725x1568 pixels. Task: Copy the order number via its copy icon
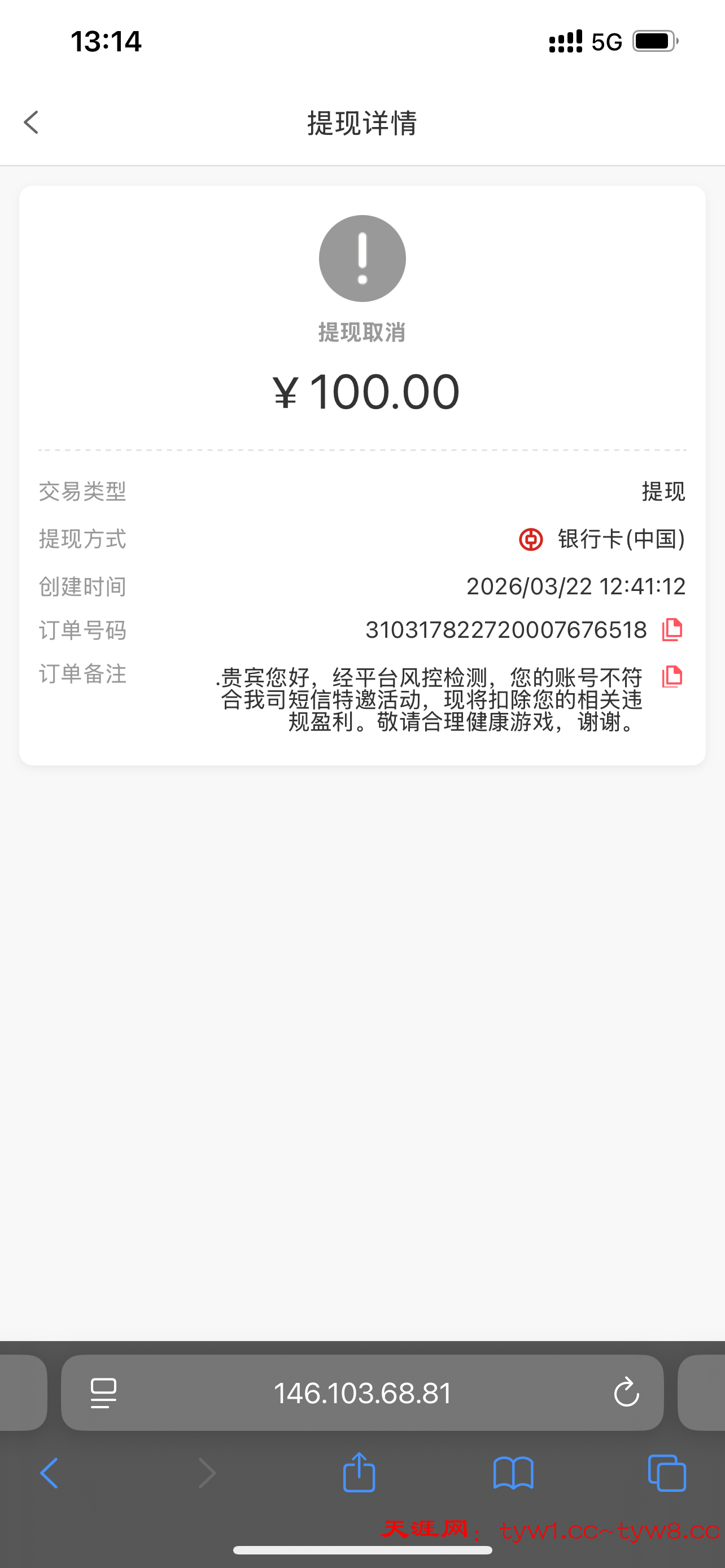672,630
